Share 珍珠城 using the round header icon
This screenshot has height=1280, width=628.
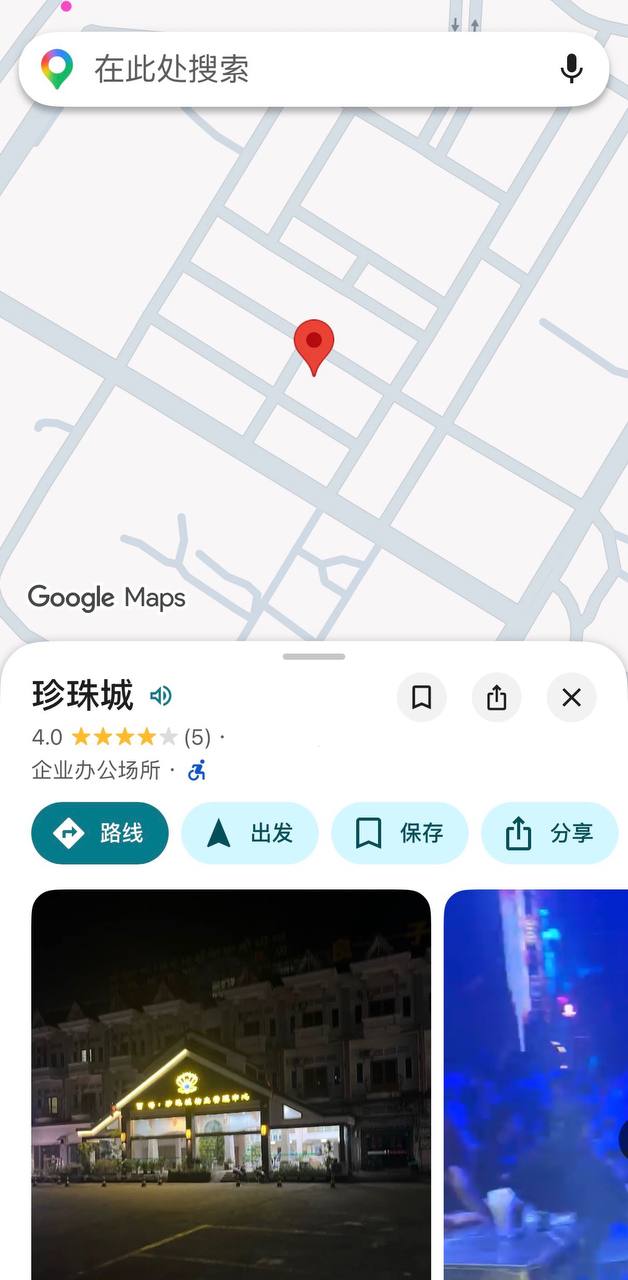click(497, 697)
